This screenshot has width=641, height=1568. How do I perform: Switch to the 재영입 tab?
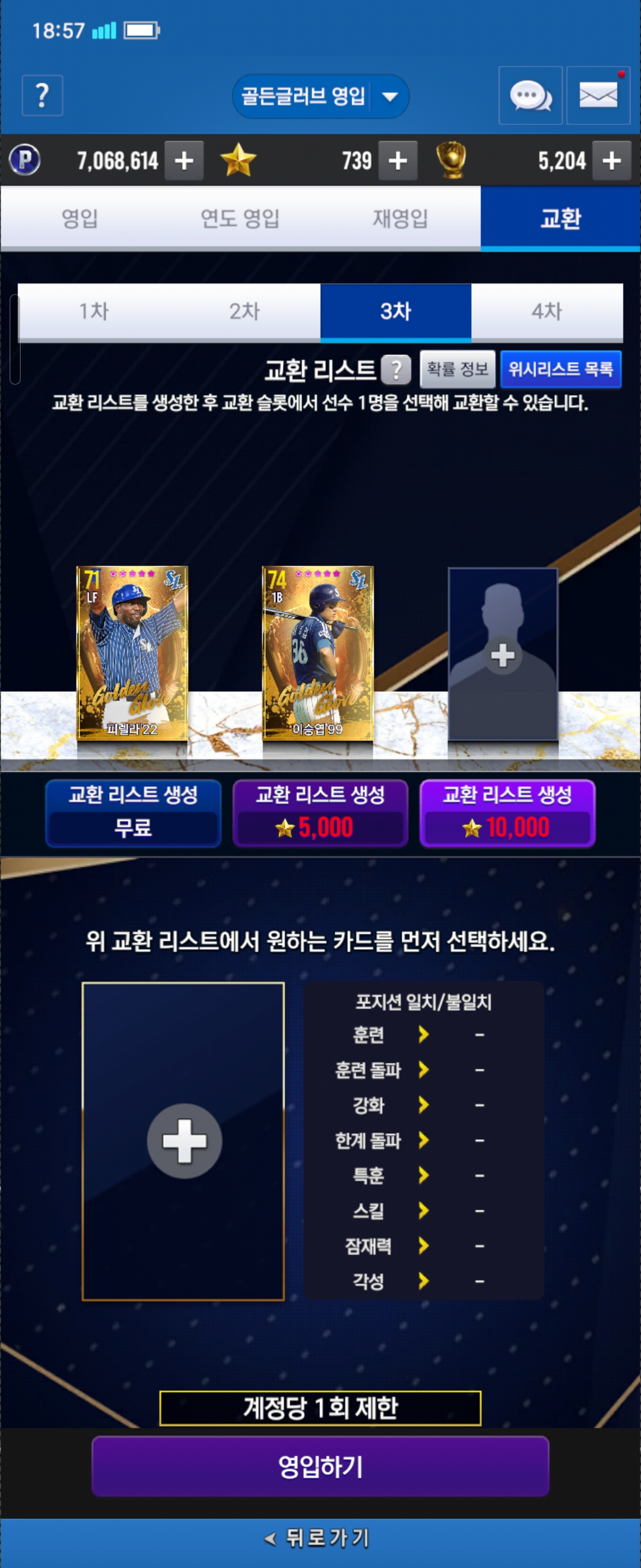tap(400, 218)
